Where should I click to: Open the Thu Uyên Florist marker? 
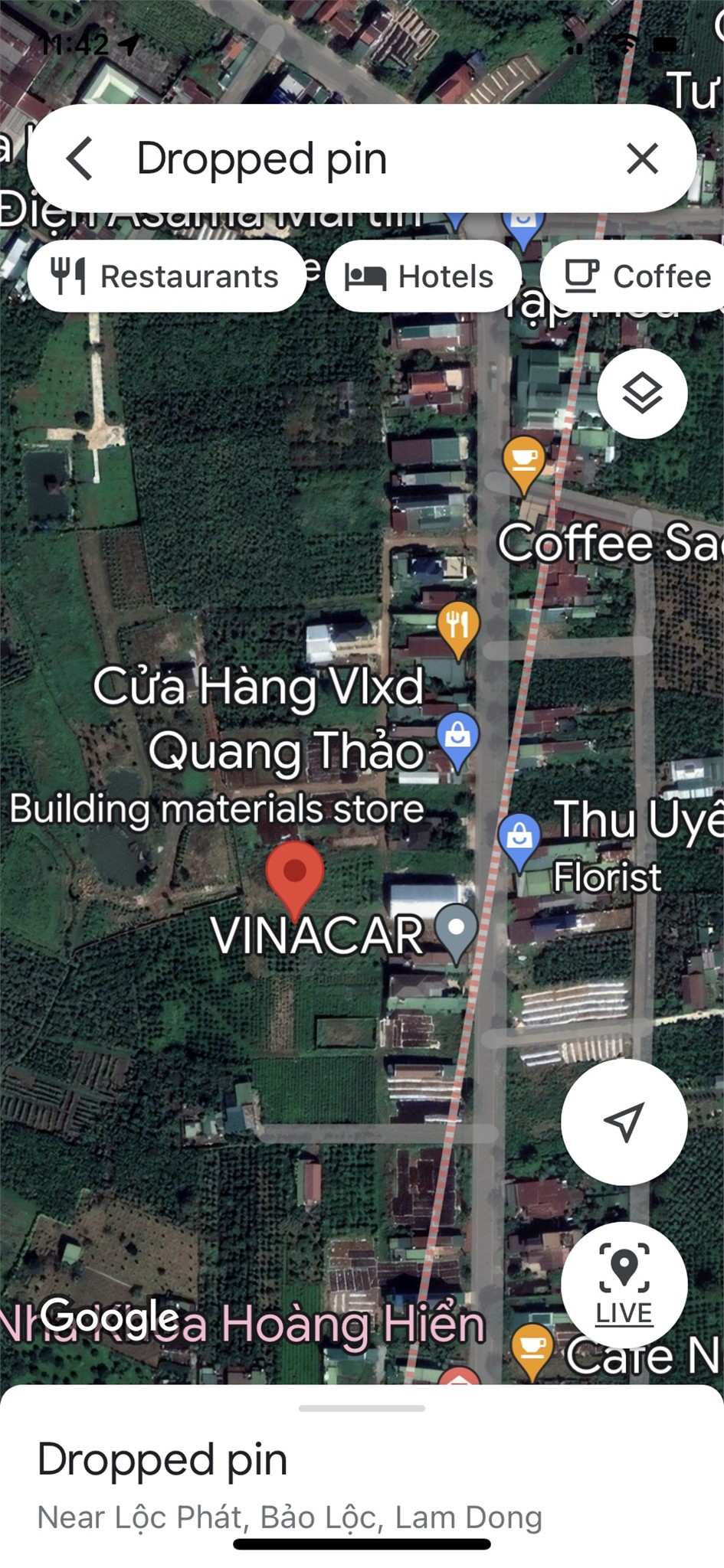click(519, 838)
